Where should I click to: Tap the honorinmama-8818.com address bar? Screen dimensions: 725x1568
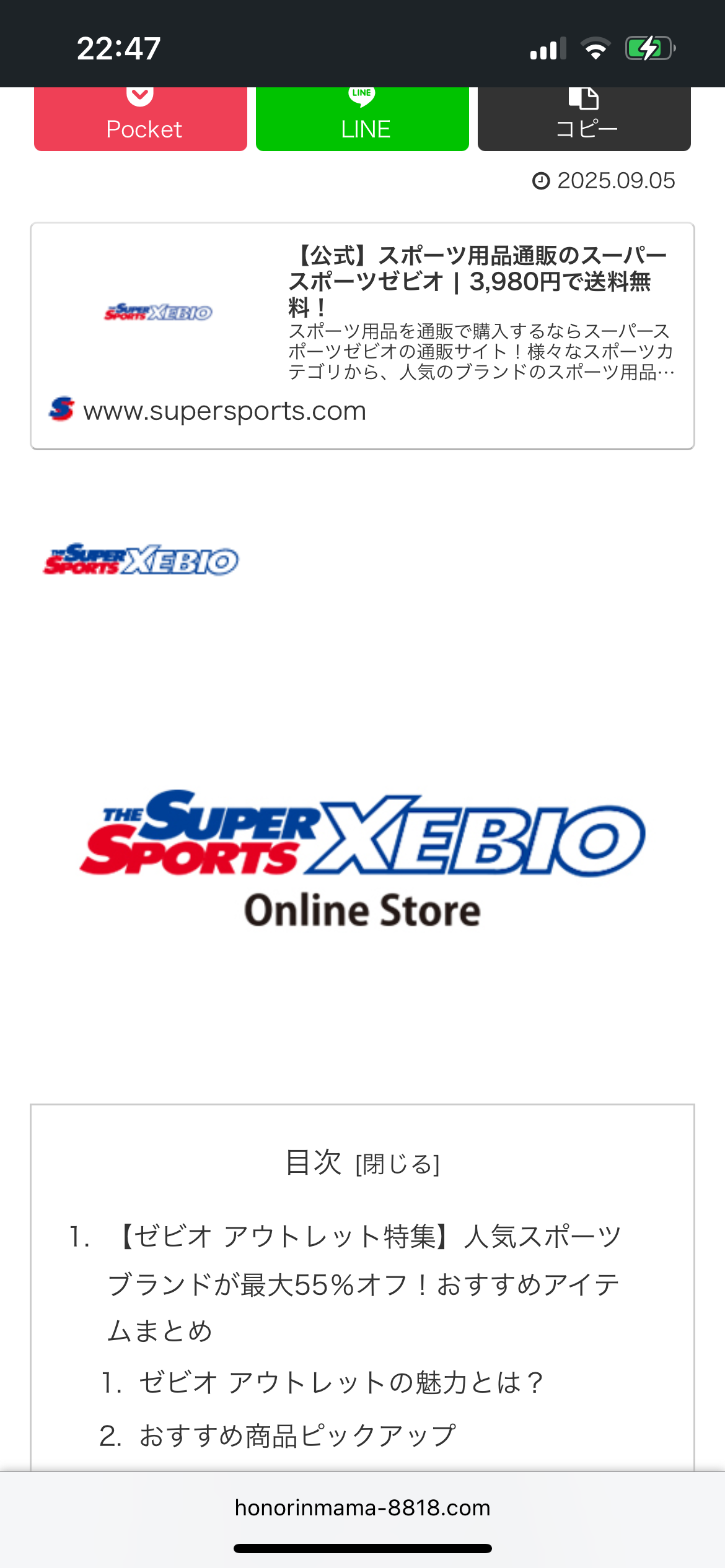[x=362, y=1508]
